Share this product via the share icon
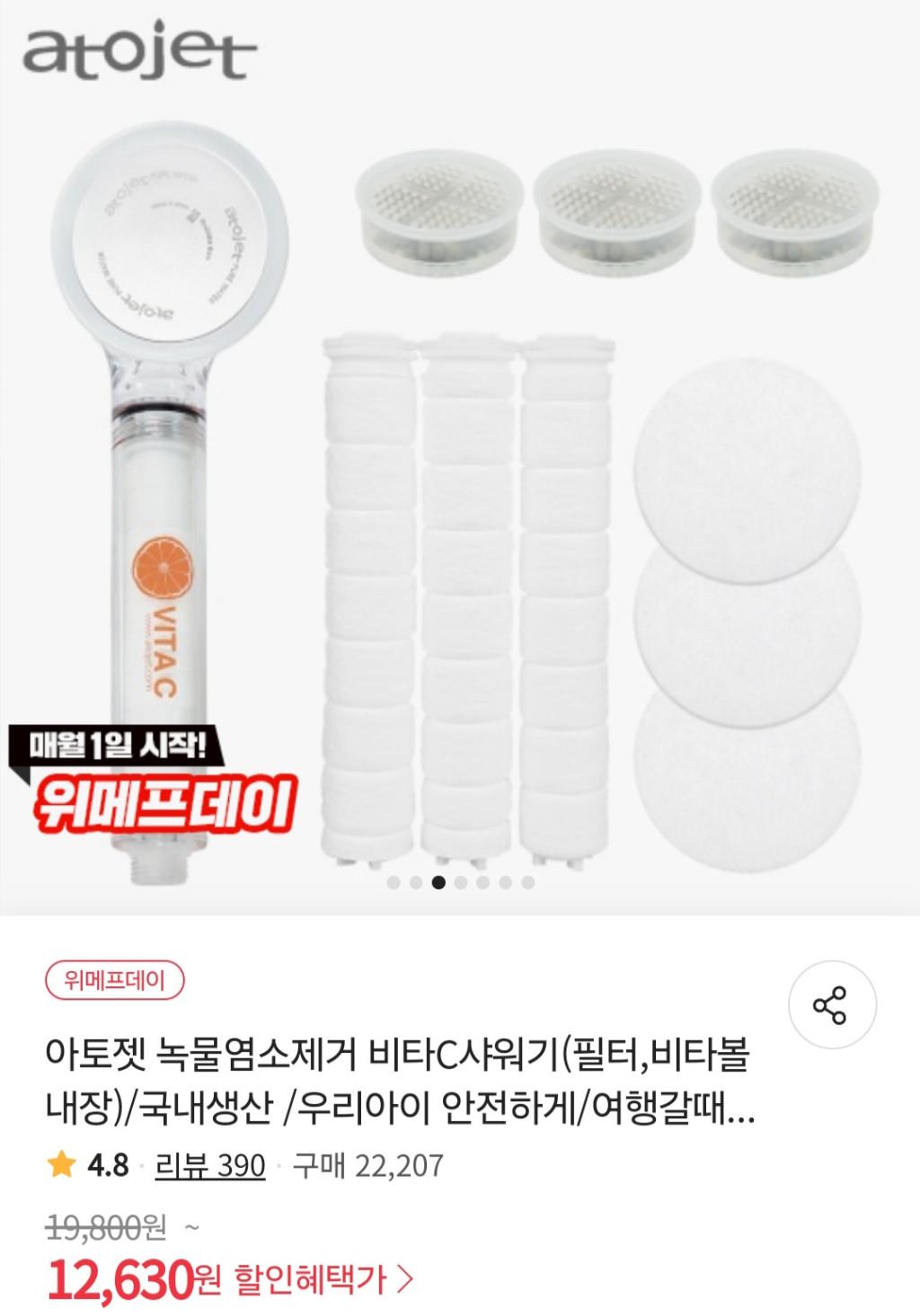Screen dimensions: 920x1316 coord(830,1004)
